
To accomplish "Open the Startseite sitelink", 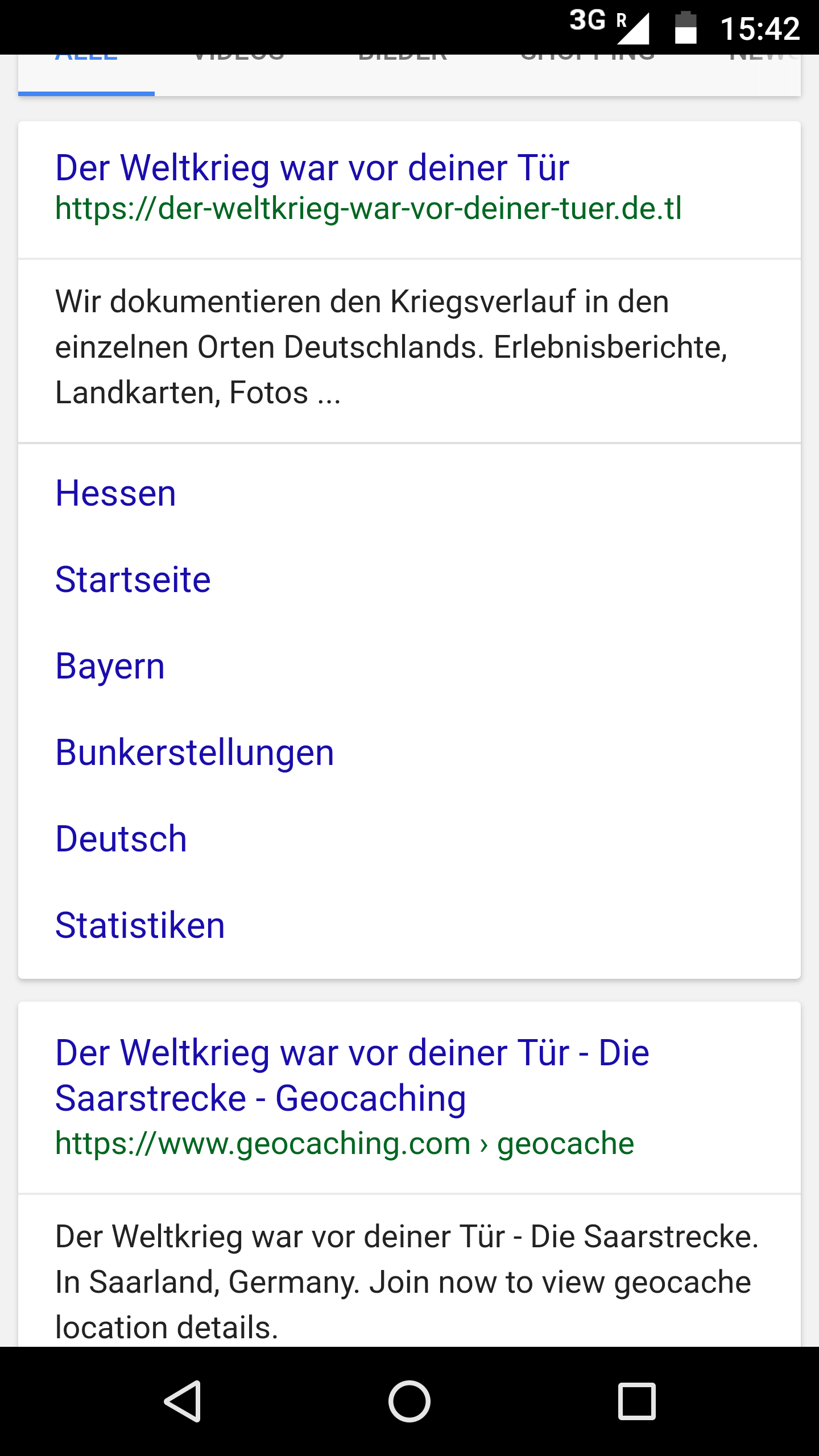I will (x=133, y=580).
